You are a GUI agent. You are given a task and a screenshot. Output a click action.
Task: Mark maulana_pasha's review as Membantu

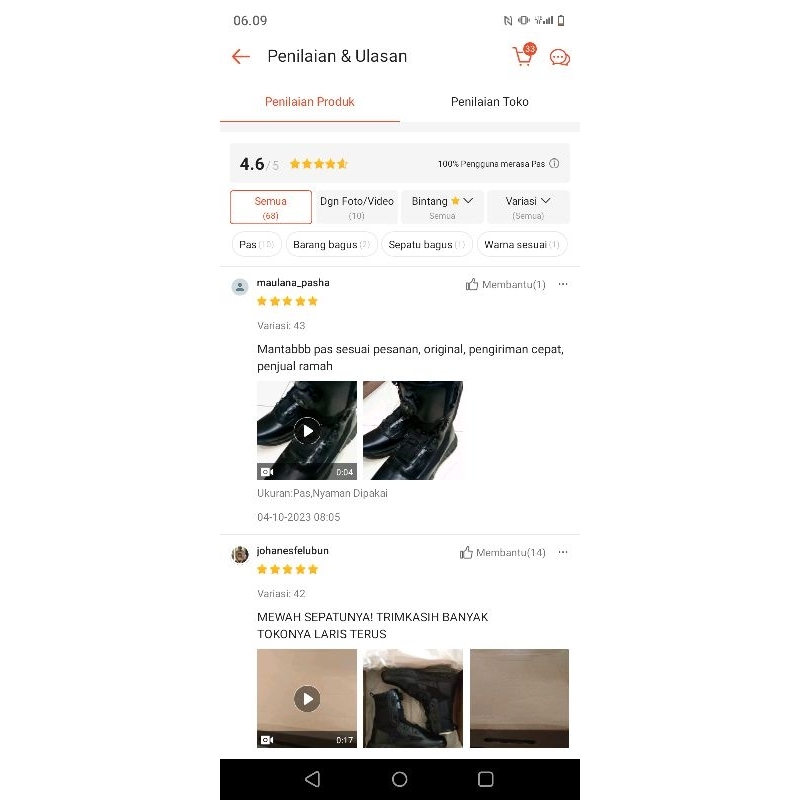[x=505, y=285]
